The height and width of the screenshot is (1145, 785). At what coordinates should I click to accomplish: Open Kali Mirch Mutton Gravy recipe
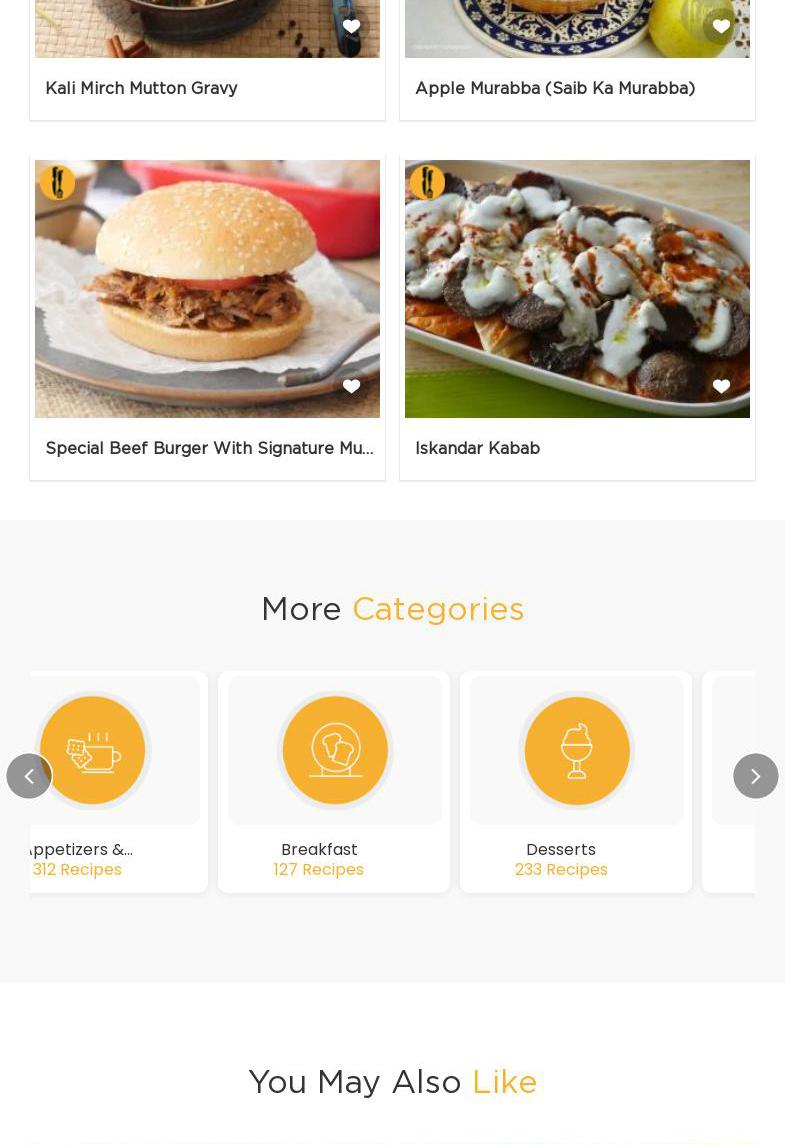click(141, 88)
